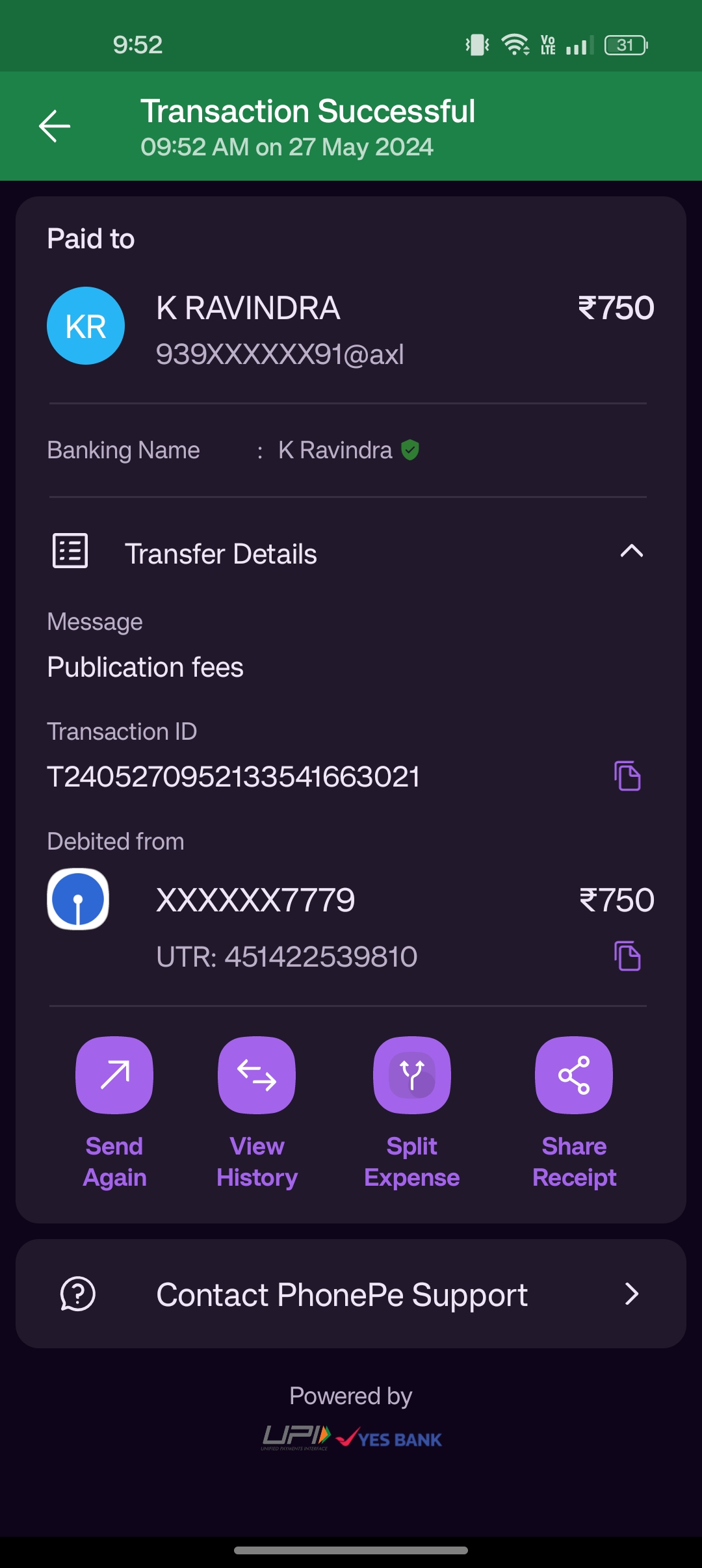Image resolution: width=702 pixels, height=1568 pixels.
Task: Collapse the Transfer Details section
Action: click(631, 552)
